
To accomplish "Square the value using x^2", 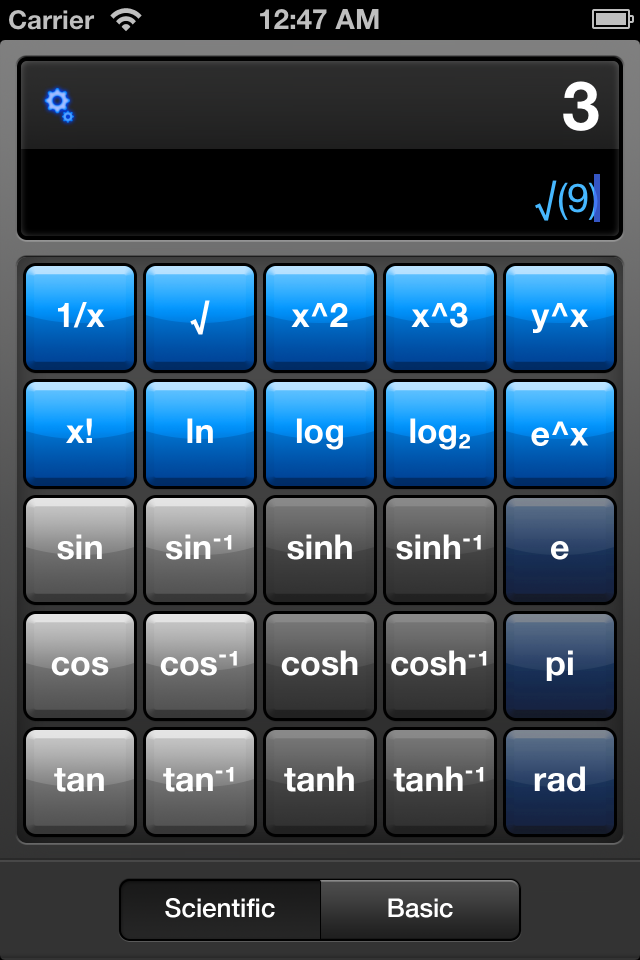I will pyautogui.click(x=320, y=317).
